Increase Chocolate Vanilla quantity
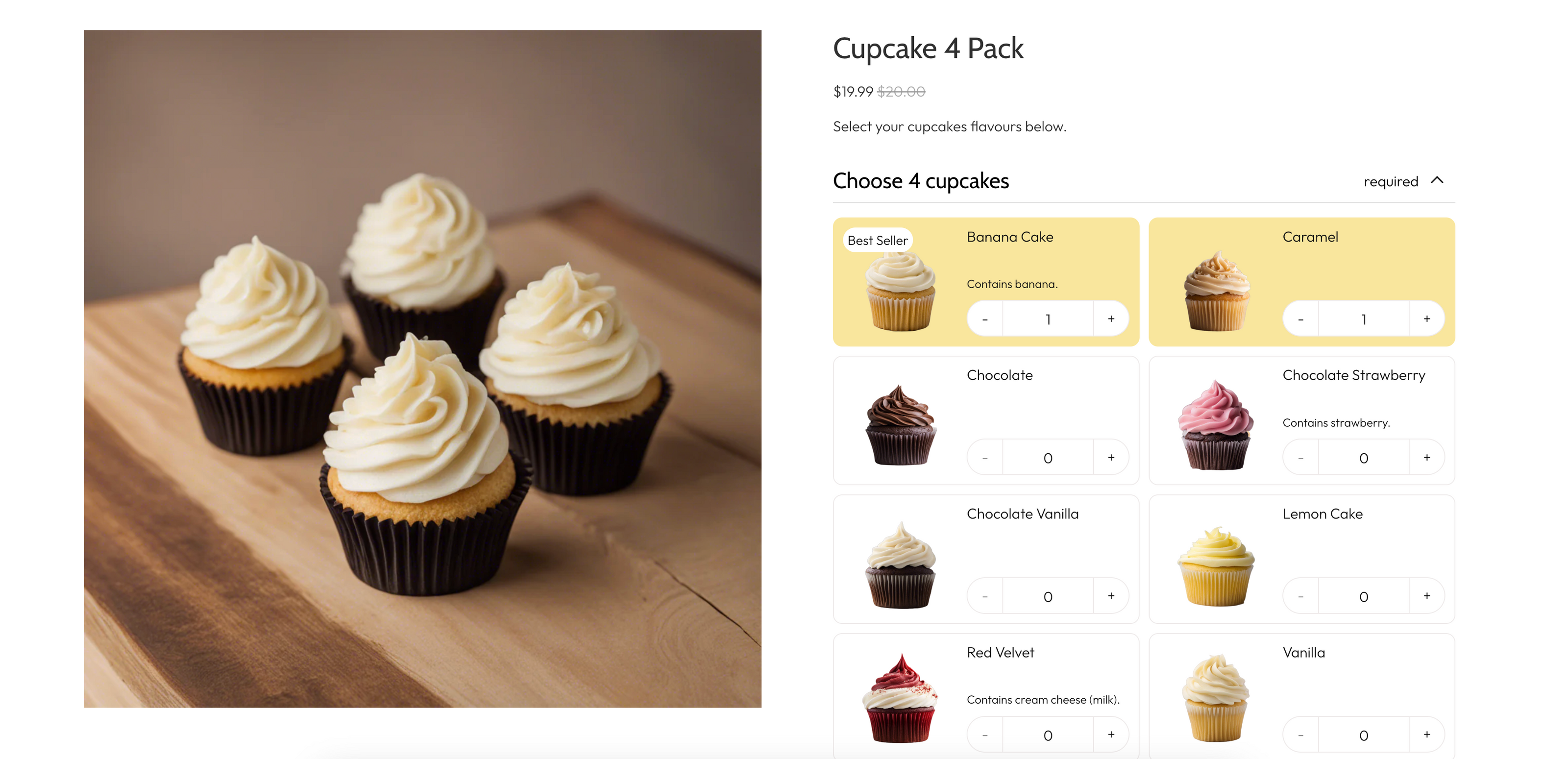This screenshot has height=759, width=1568. point(1110,596)
